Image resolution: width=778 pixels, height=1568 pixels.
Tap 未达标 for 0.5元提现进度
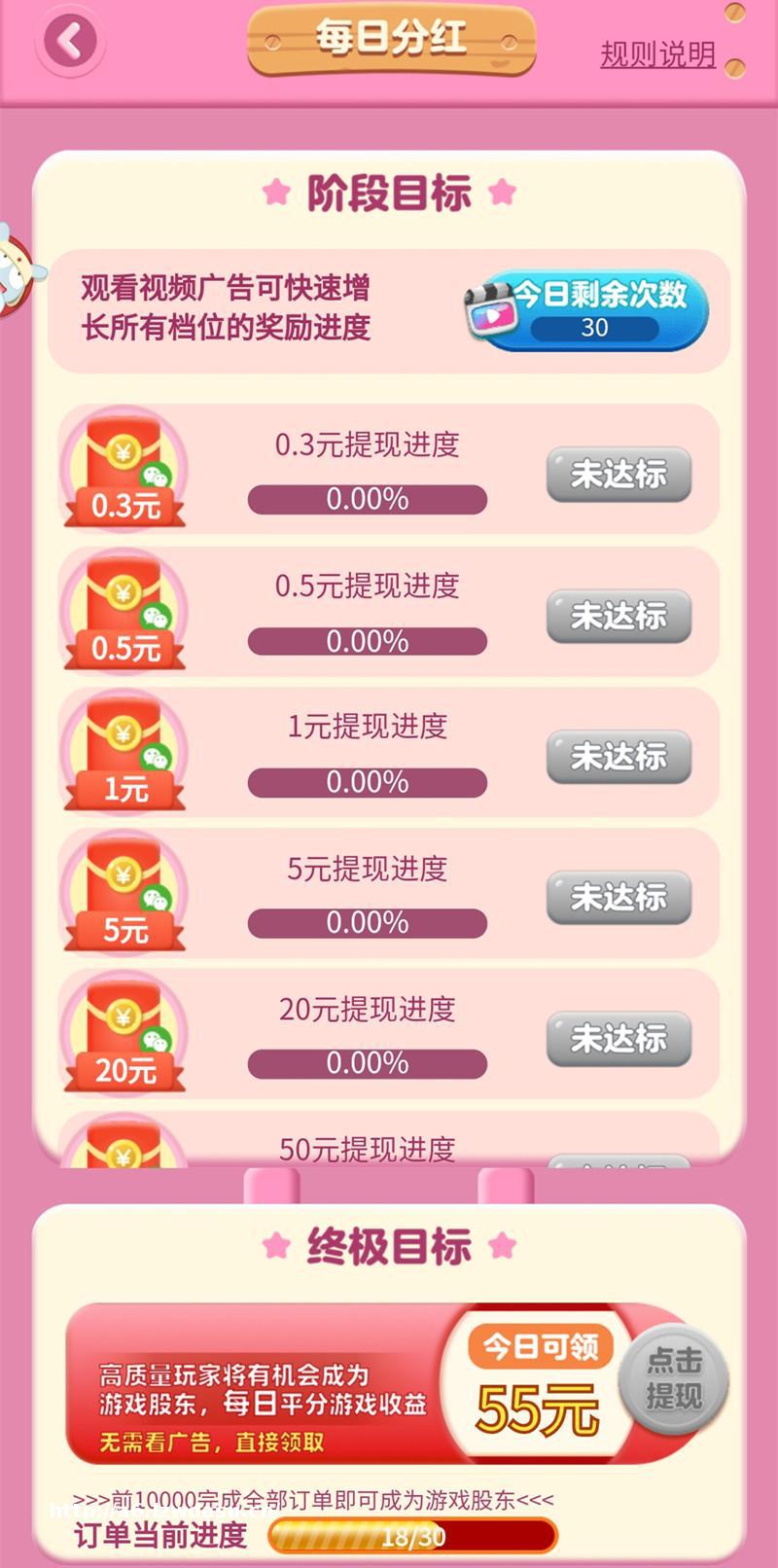pyautogui.click(x=619, y=616)
